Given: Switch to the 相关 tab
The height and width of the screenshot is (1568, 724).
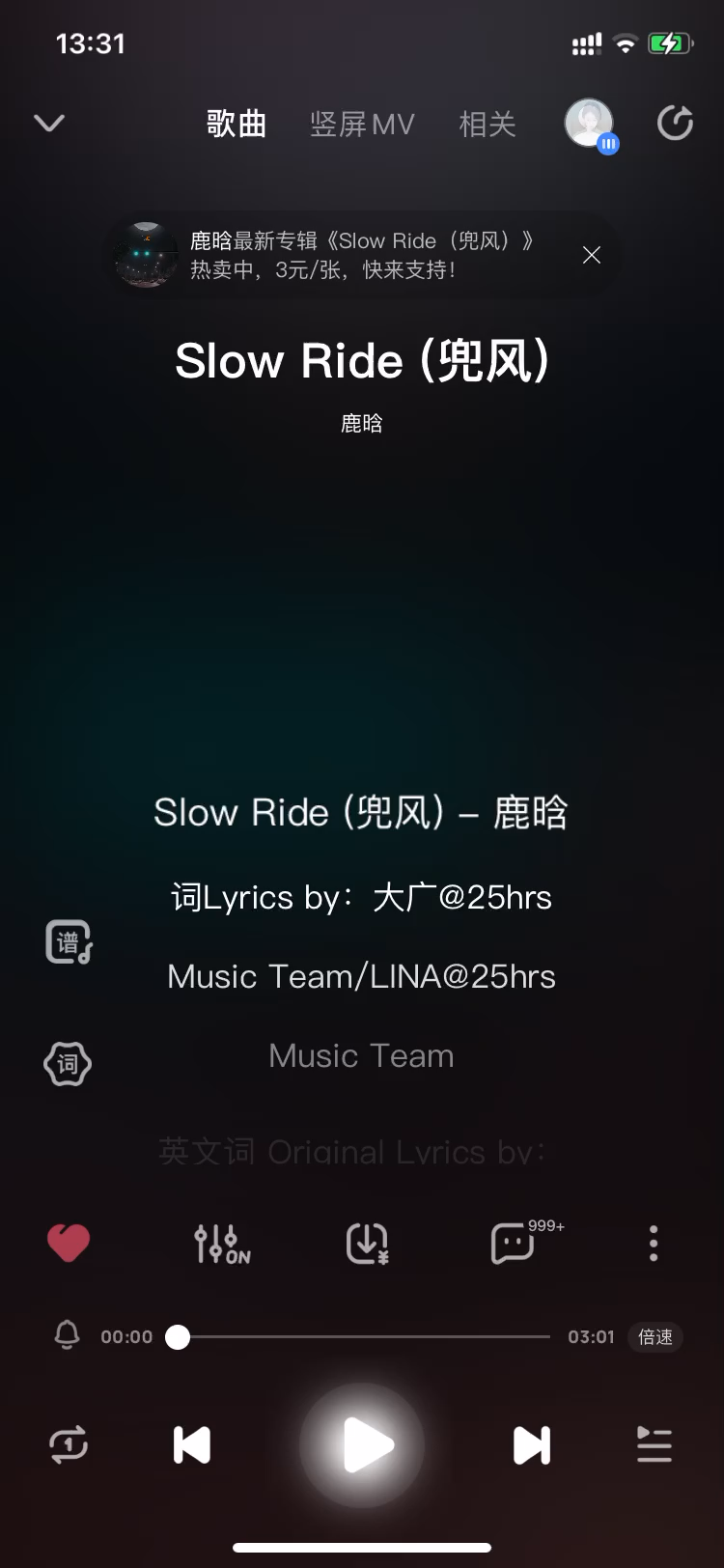Looking at the screenshot, I should pyautogui.click(x=487, y=125).
